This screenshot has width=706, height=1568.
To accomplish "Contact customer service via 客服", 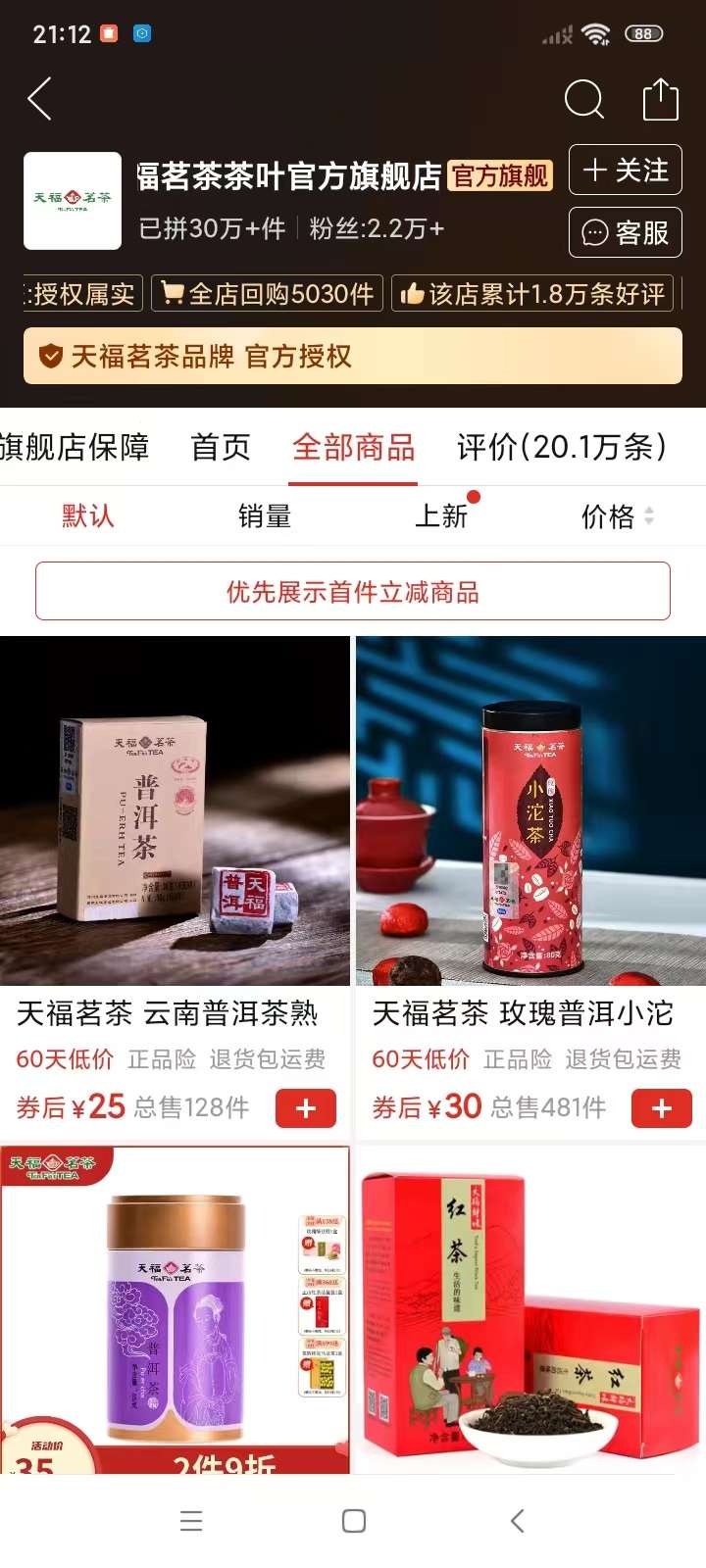I will tap(625, 233).
